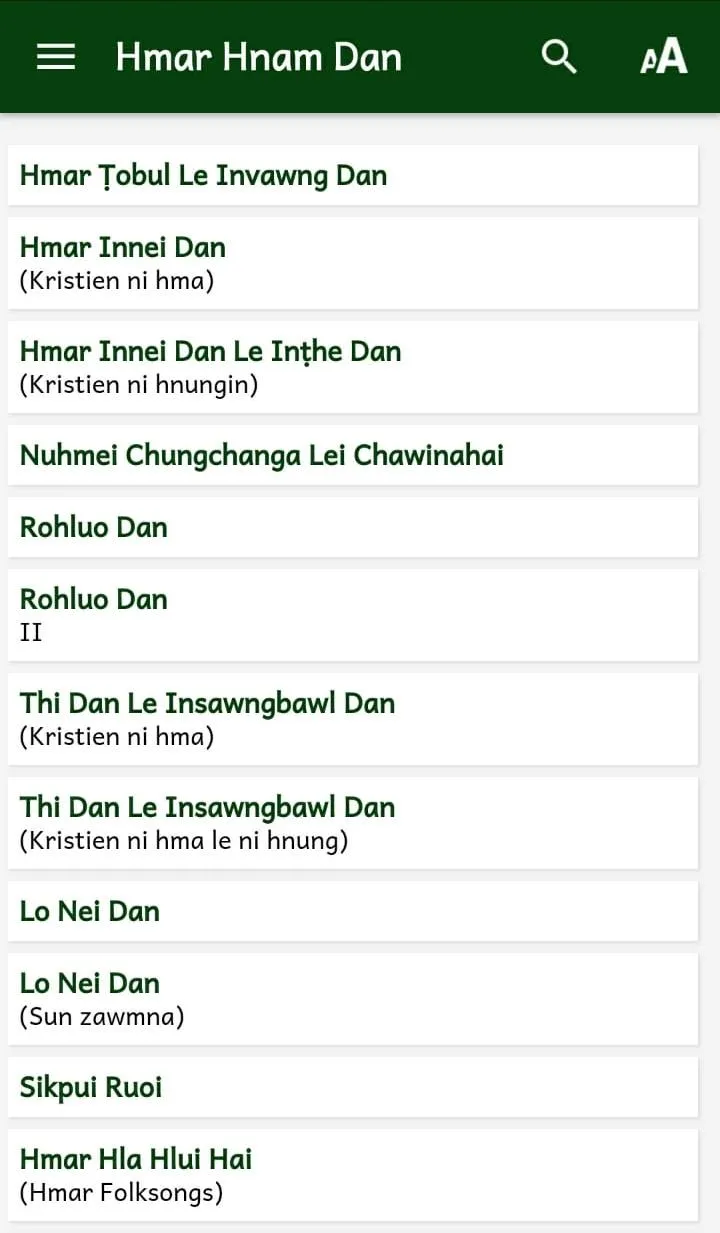The height and width of the screenshot is (1233, 720).
Task: Open Hmar Innei Dan Le Inṭhe Dan
Action: click(352, 367)
